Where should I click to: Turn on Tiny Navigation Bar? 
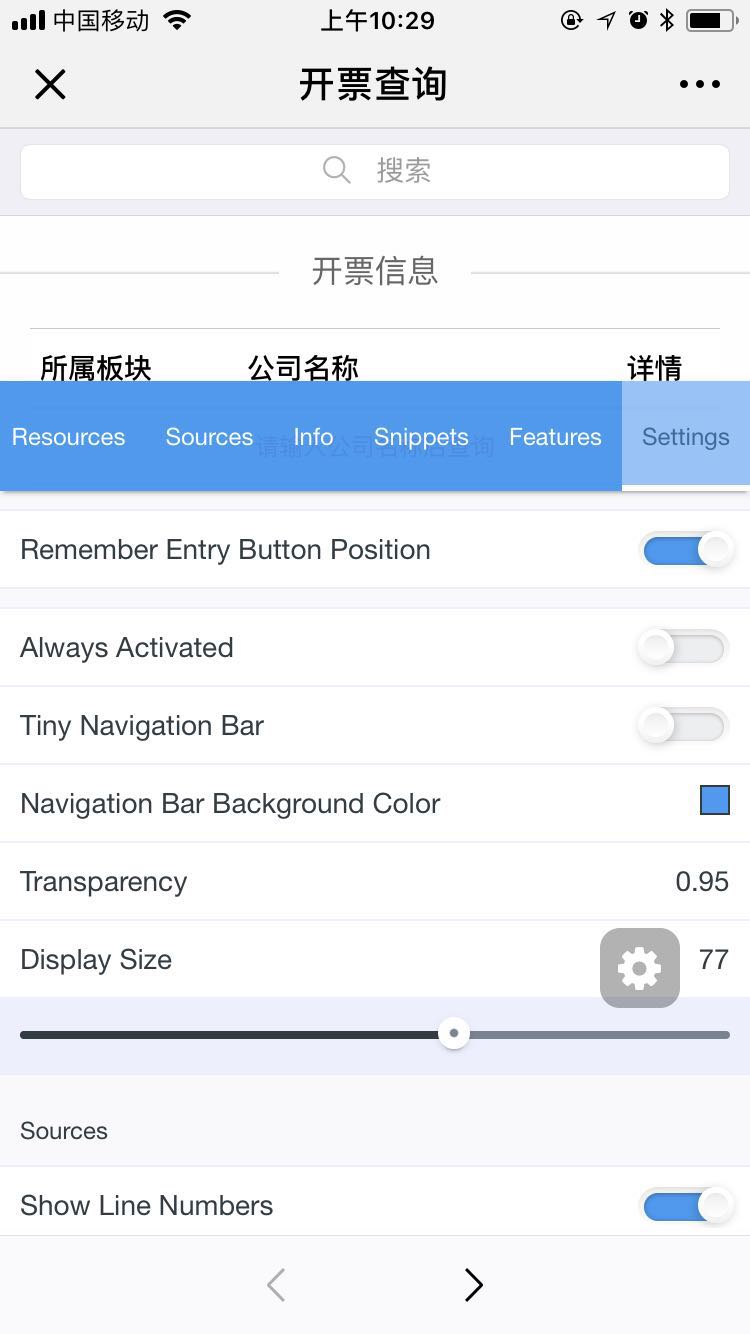coord(682,726)
